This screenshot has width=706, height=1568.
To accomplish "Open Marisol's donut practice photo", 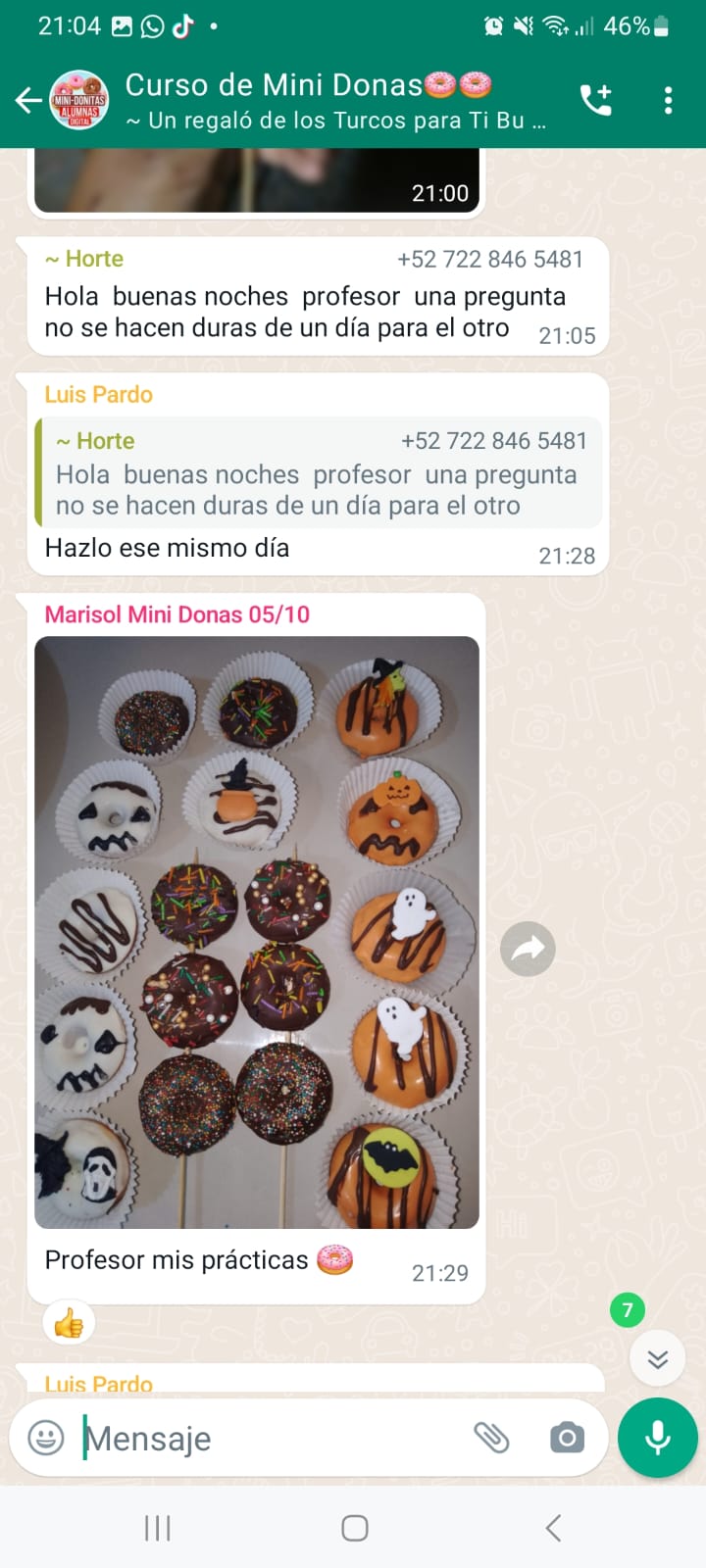I will [x=257, y=932].
